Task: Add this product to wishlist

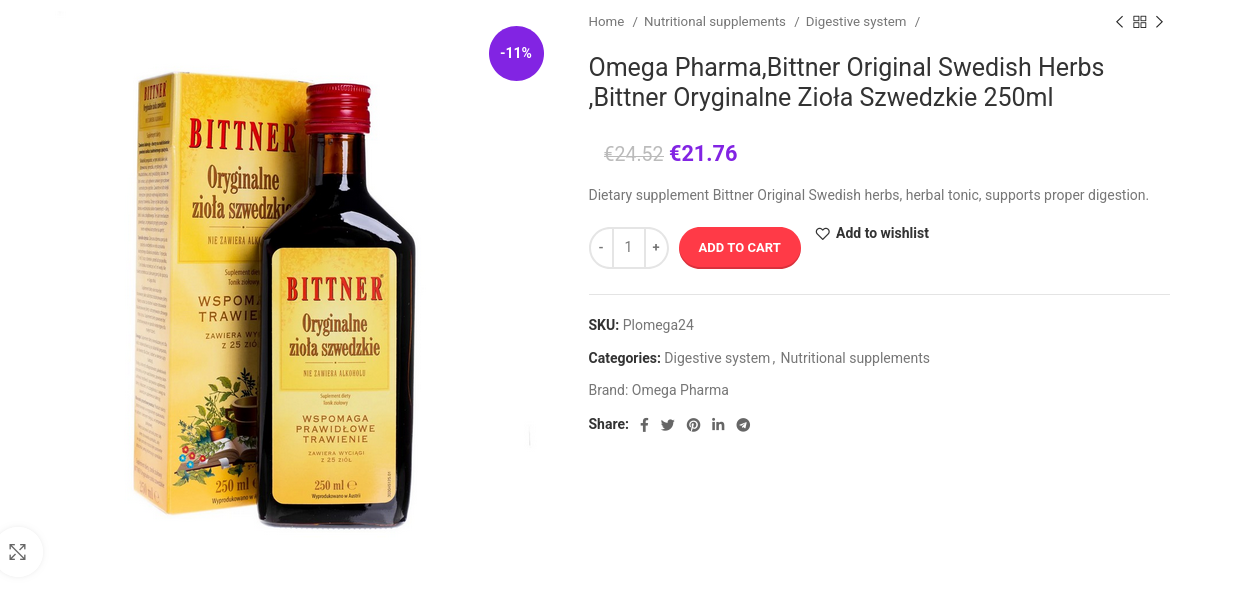Action: pos(872,233)
